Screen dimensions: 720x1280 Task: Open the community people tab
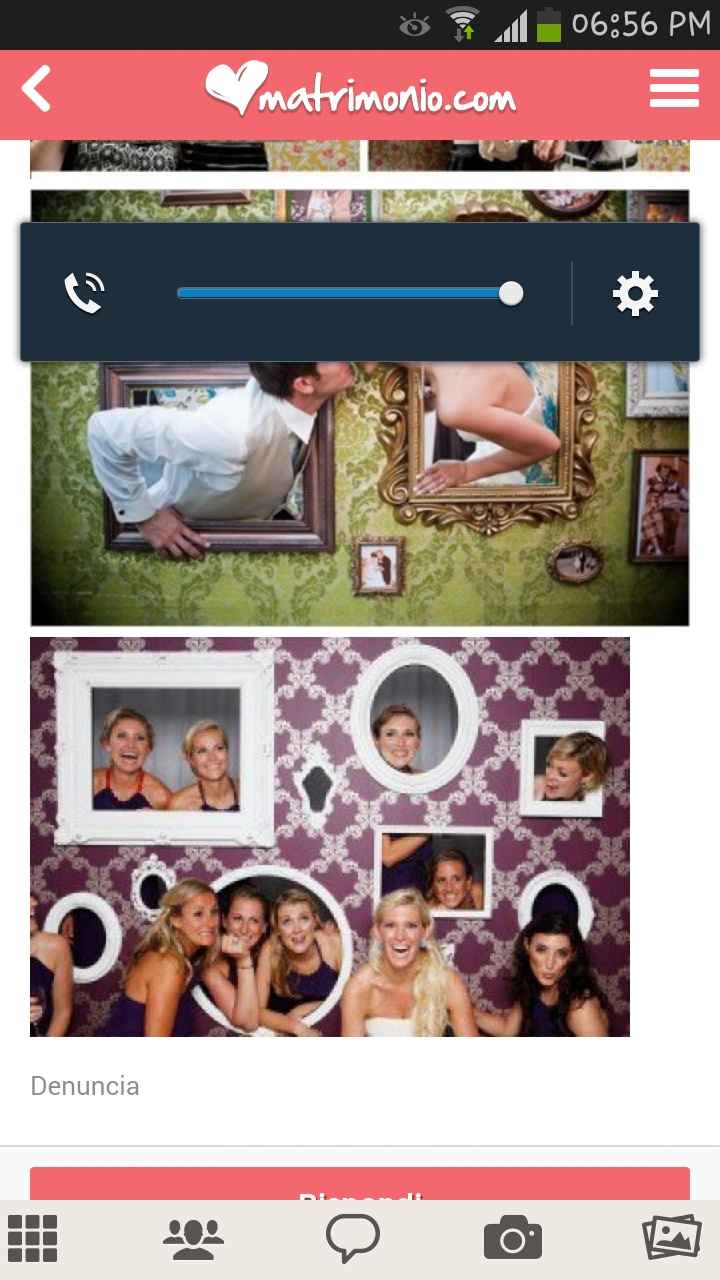(x=193, y=1239)
